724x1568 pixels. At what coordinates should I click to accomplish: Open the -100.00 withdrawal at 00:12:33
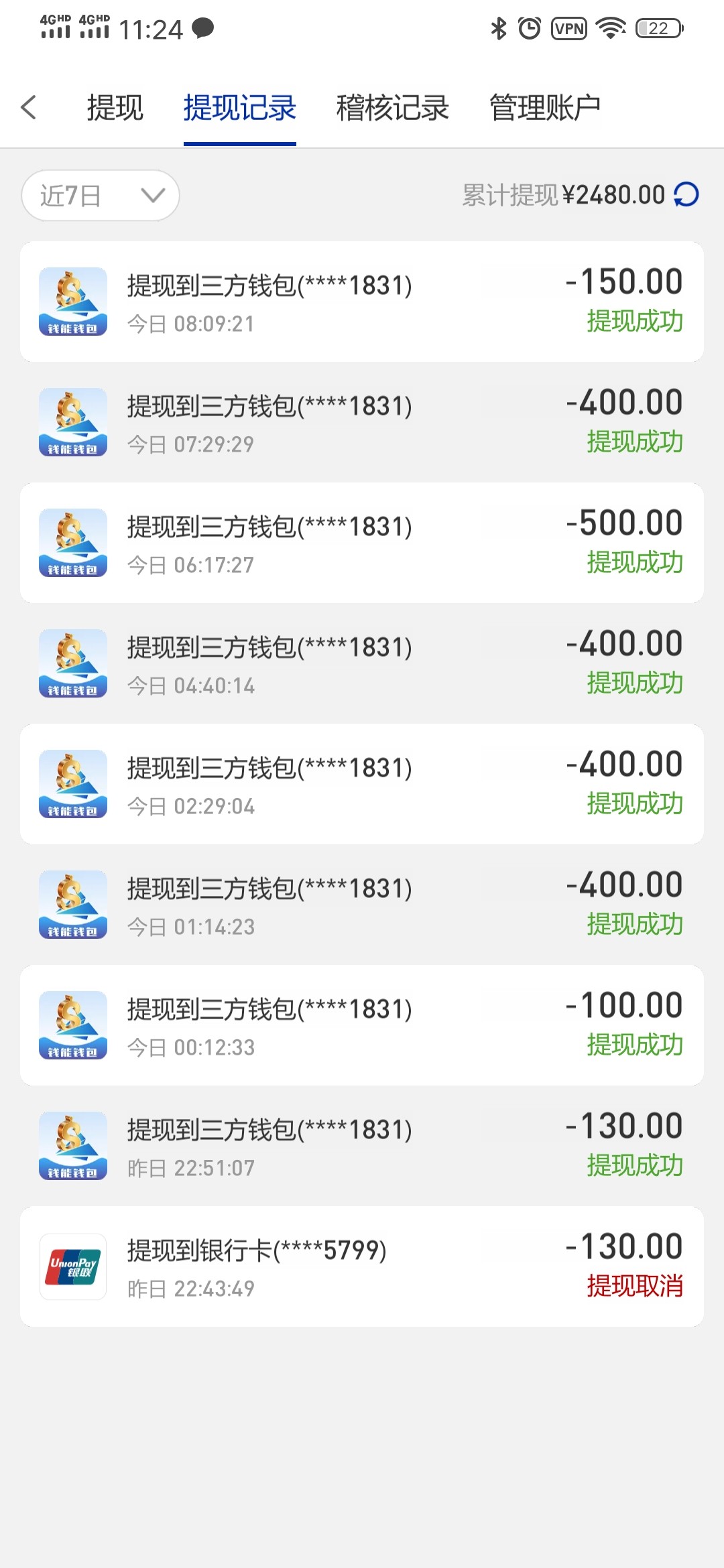[362, 1025]
